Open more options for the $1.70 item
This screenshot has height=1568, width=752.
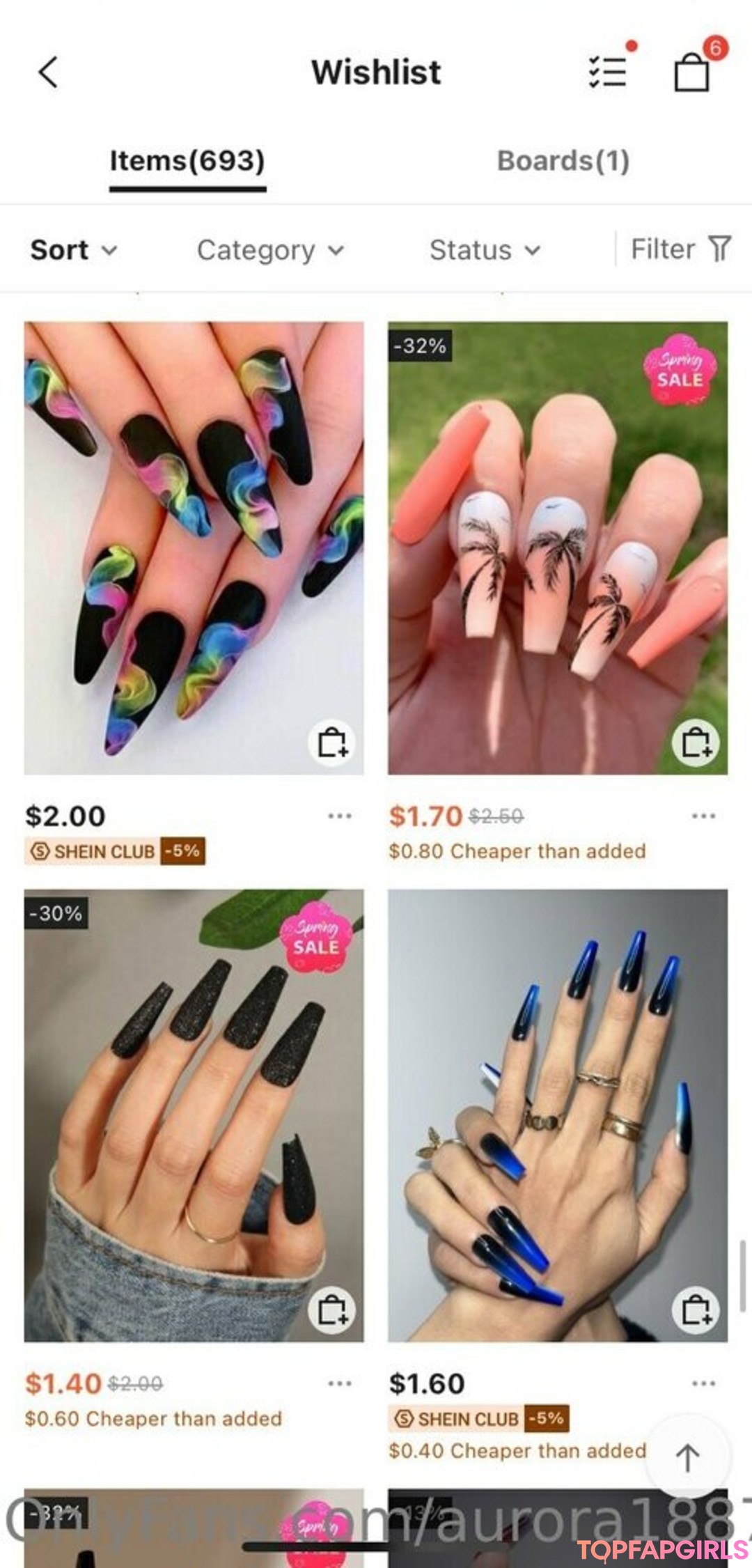(703, 816)
